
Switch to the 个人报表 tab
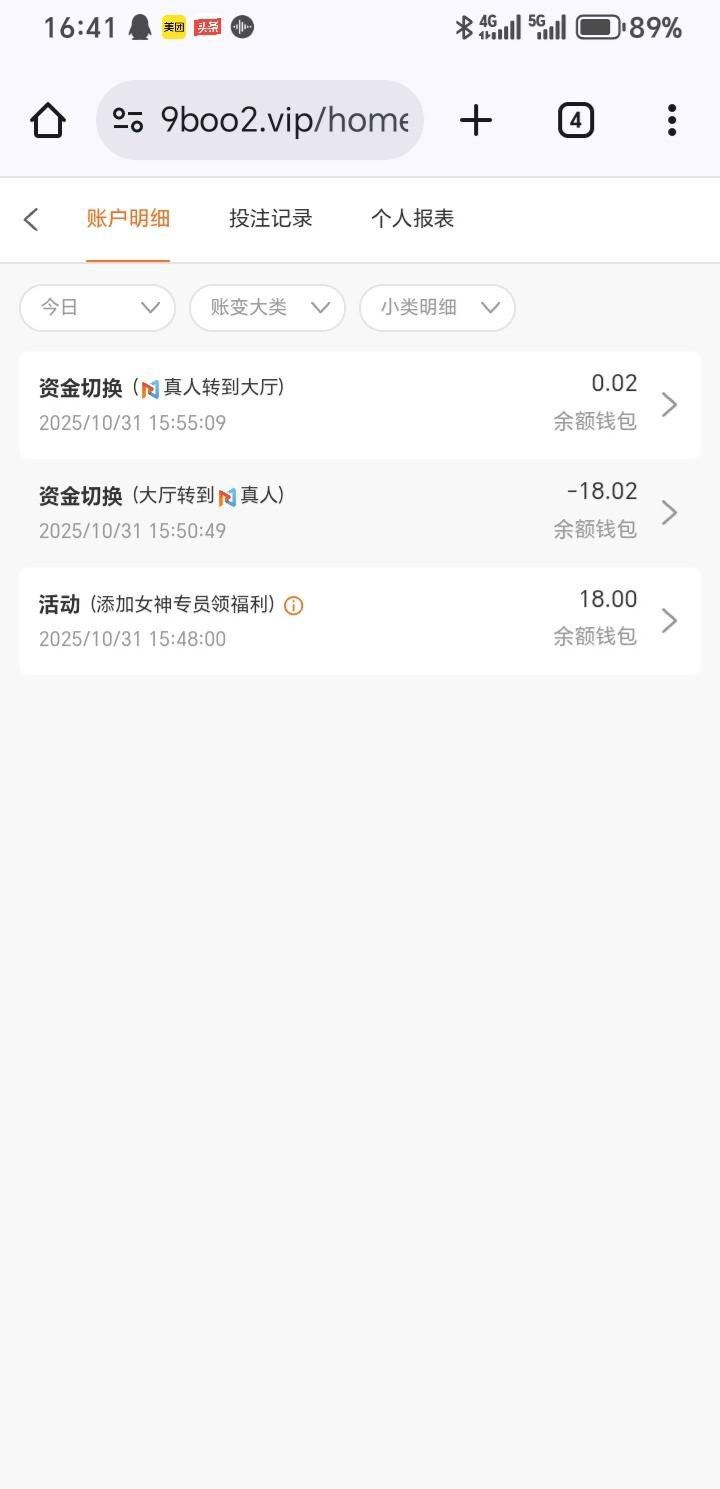[x=412, y=219]
